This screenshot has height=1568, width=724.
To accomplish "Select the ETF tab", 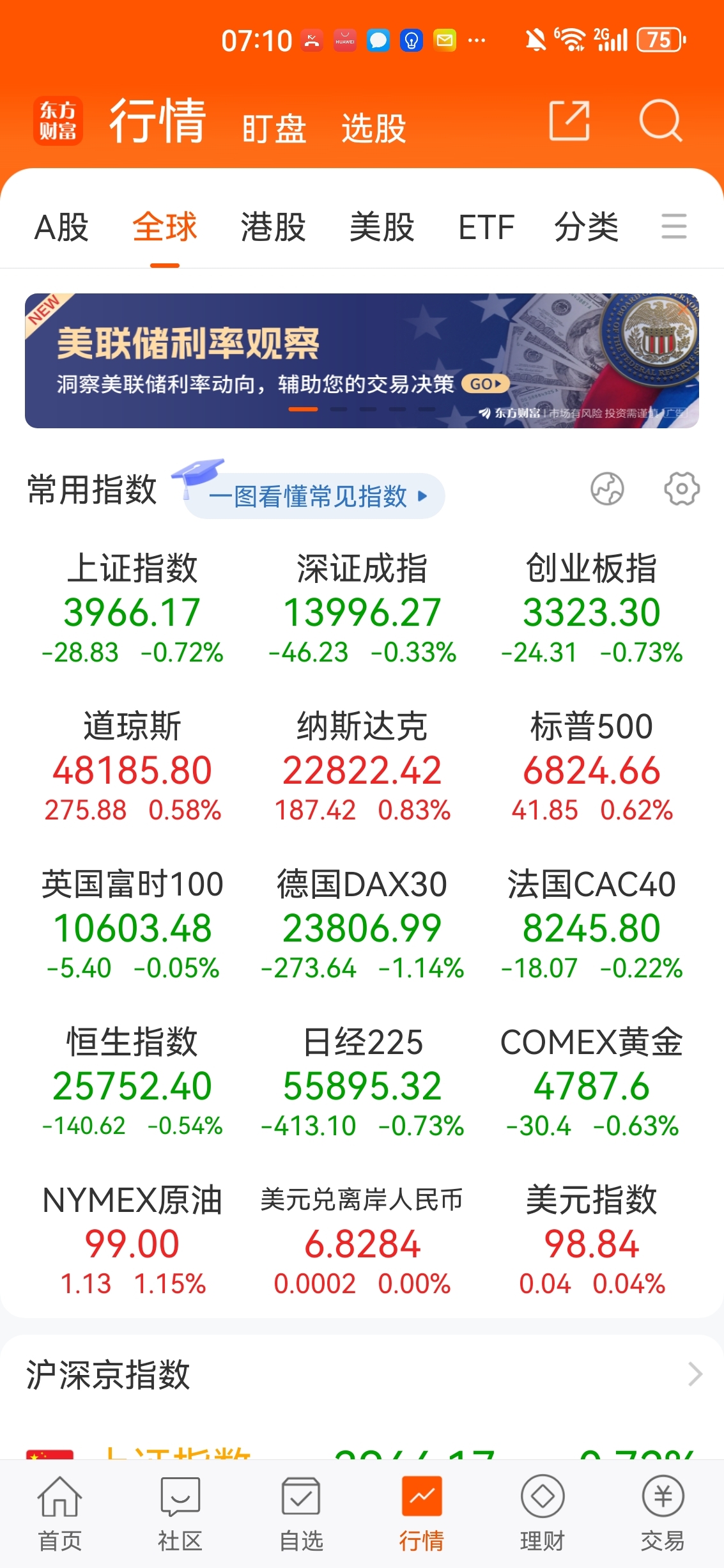I will point(486,227).
